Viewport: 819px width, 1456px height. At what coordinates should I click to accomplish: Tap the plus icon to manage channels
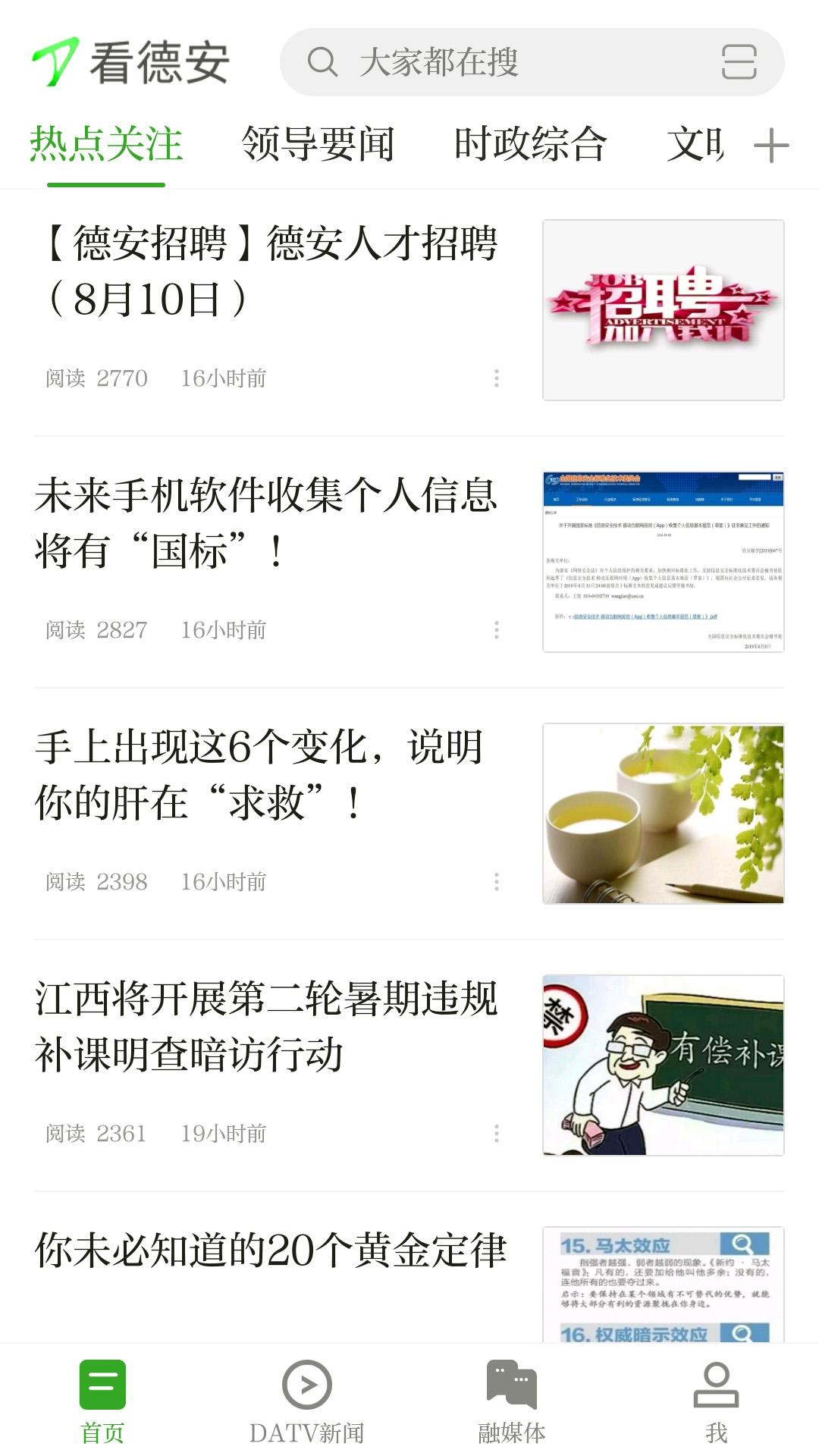(x=773, y=146)
